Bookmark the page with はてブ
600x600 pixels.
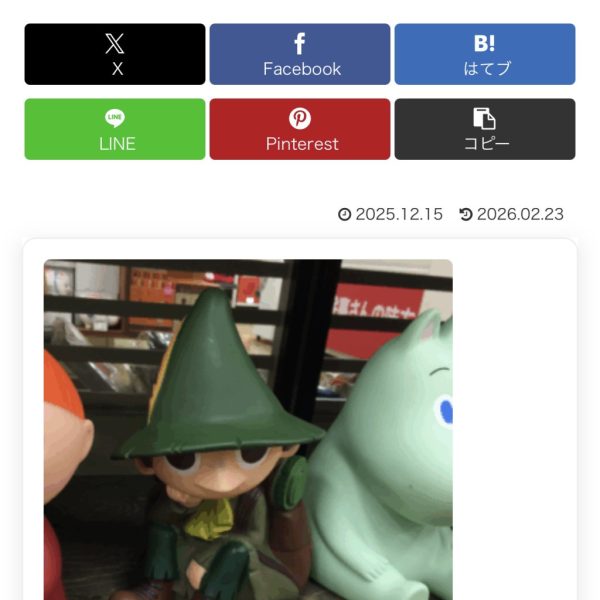485,55
